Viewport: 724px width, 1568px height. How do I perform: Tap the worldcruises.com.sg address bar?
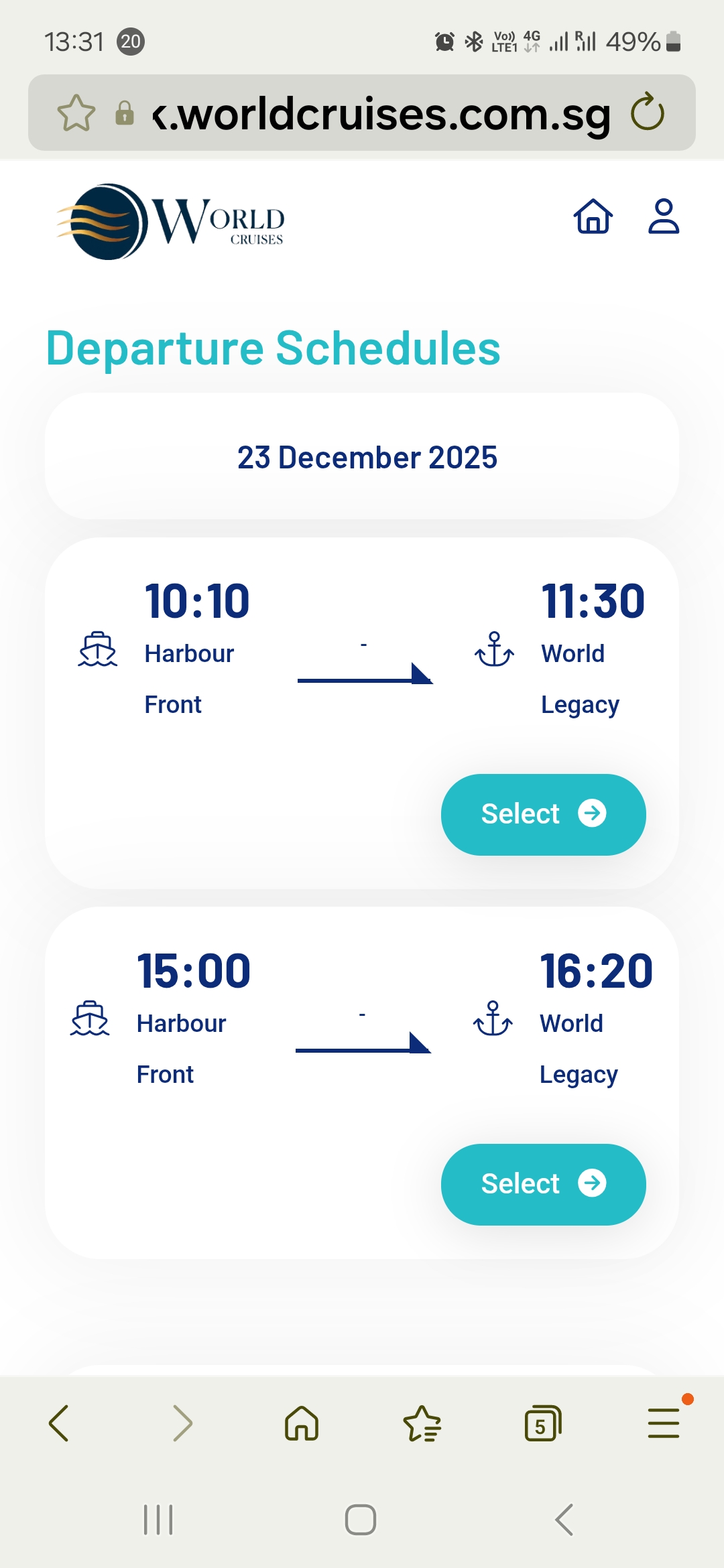[381, 114]
